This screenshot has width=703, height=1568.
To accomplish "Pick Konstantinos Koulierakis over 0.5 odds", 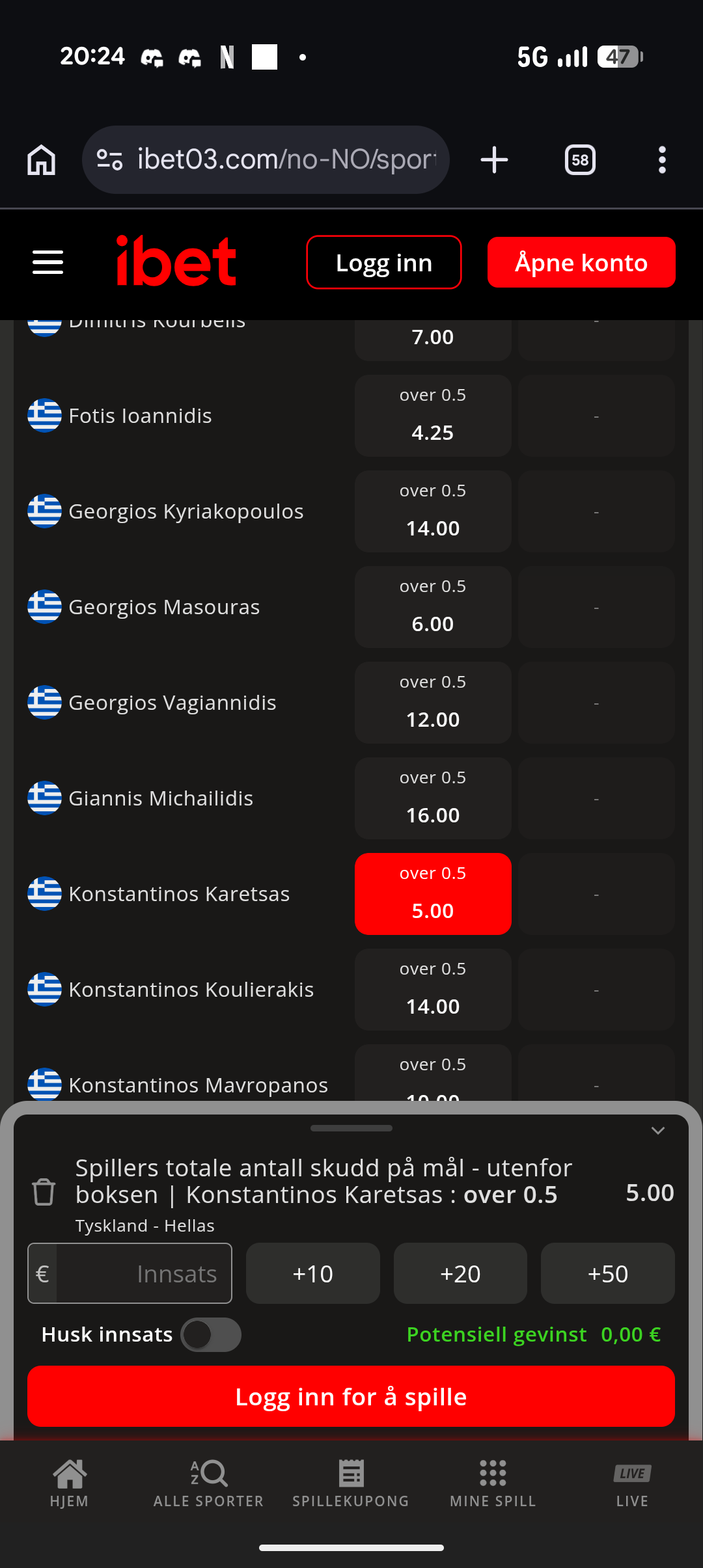I will click(x=433, y=990).
